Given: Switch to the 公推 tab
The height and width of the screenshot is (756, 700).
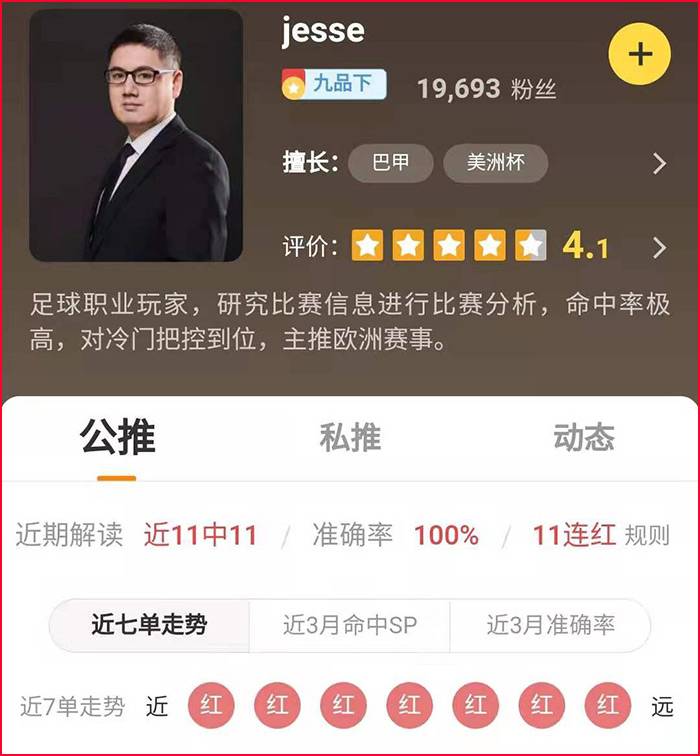Looking at the screenshot, I should (x=117, y=437).
